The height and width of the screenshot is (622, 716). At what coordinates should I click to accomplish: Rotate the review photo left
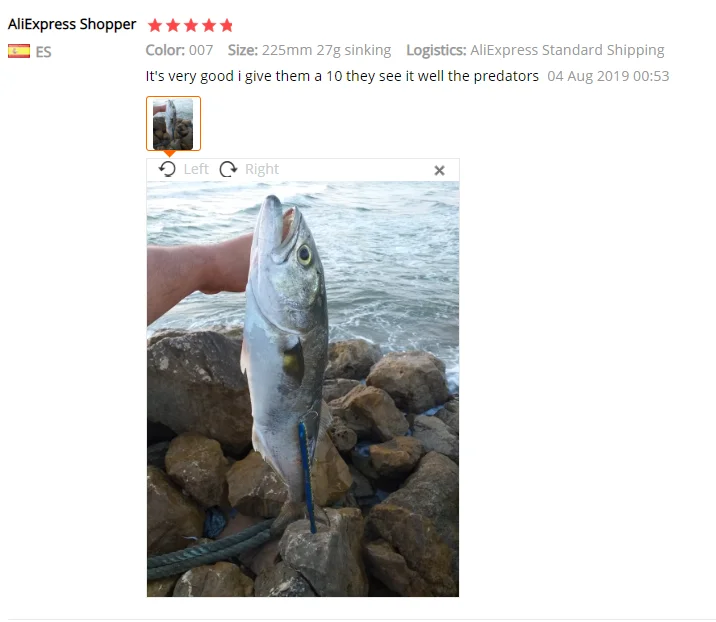click(x=184, y=169)
